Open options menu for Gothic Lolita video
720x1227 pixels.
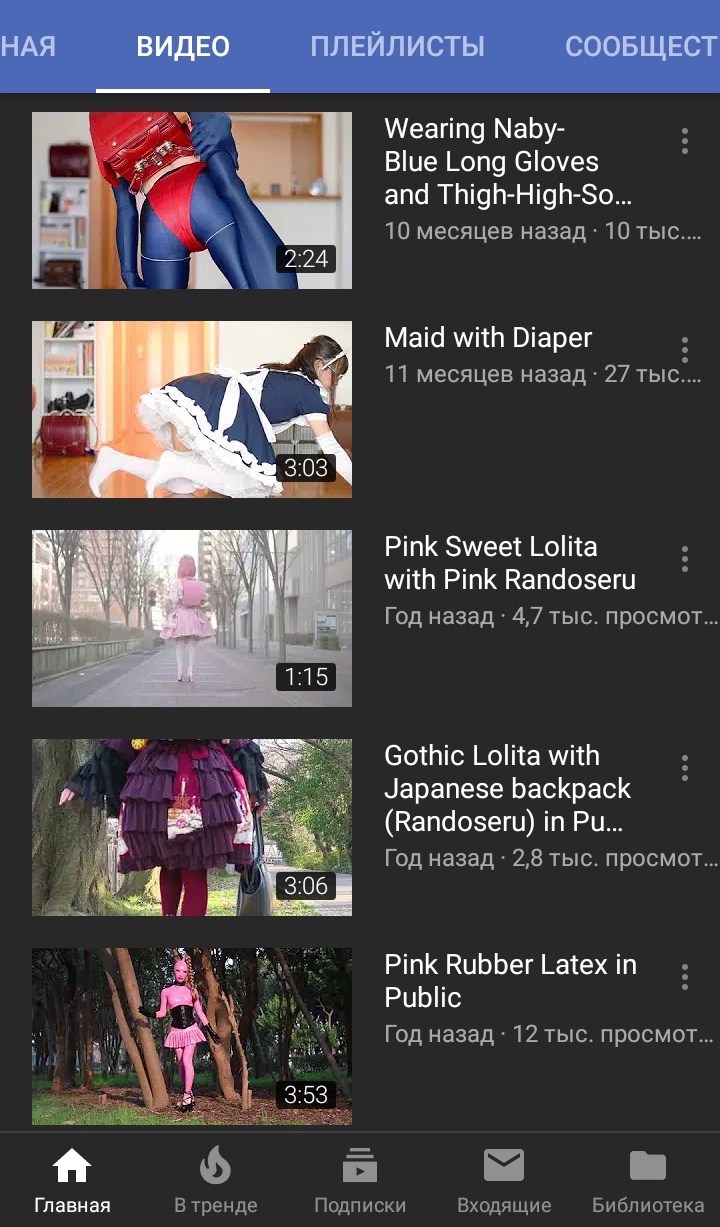(685, 768)
